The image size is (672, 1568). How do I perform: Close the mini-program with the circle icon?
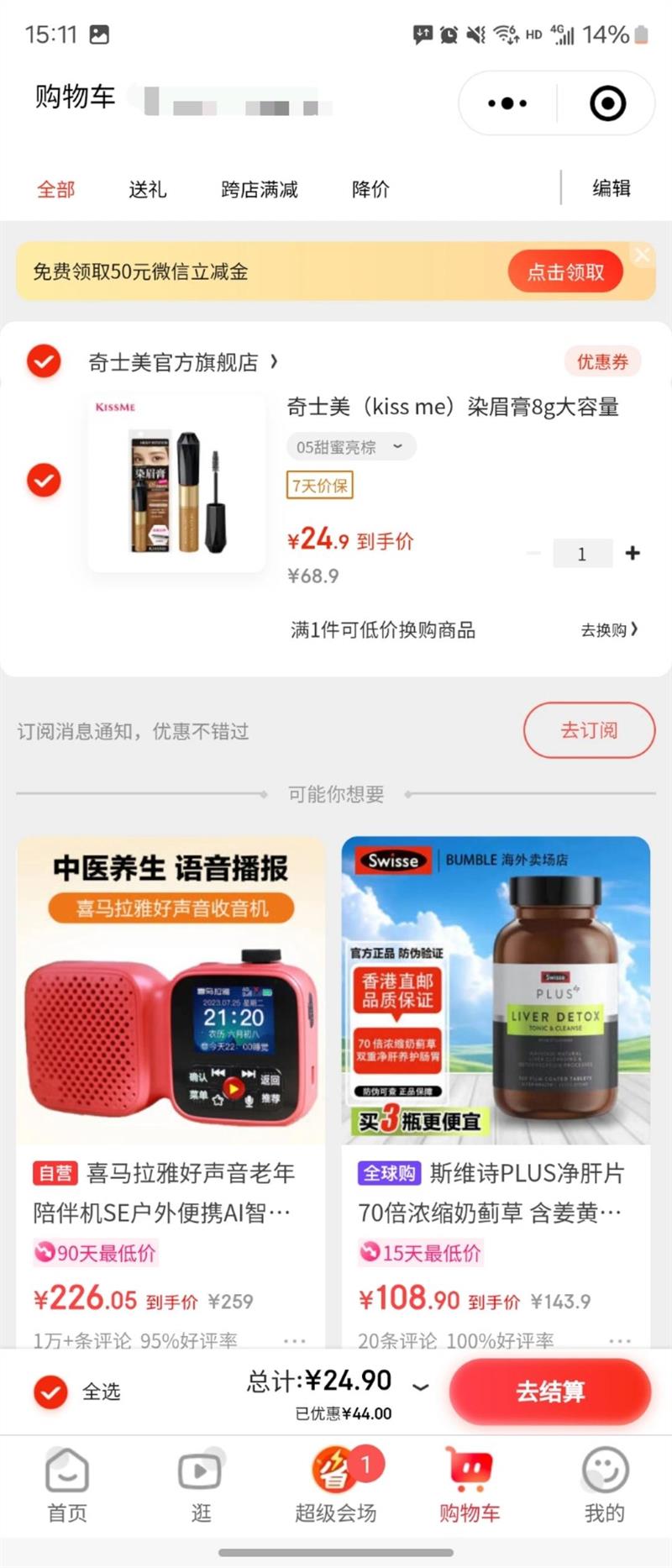(607, 103)
